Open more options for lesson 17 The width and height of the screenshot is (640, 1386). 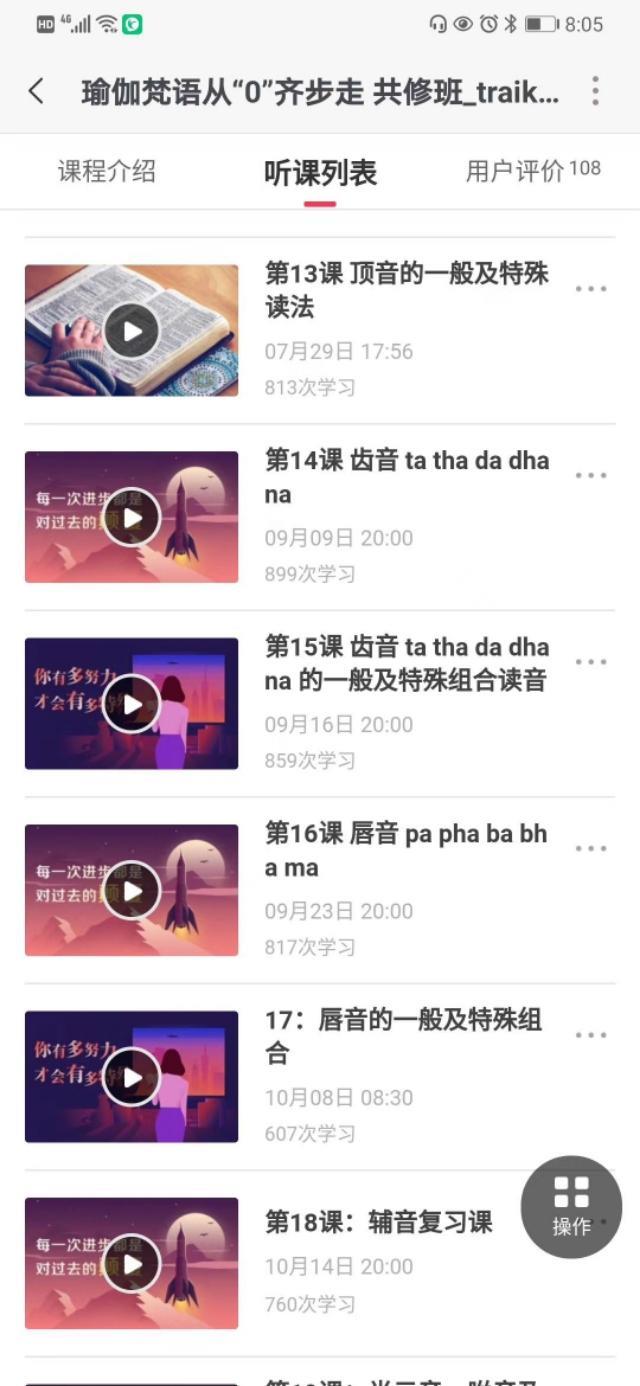pos(591,1035)
